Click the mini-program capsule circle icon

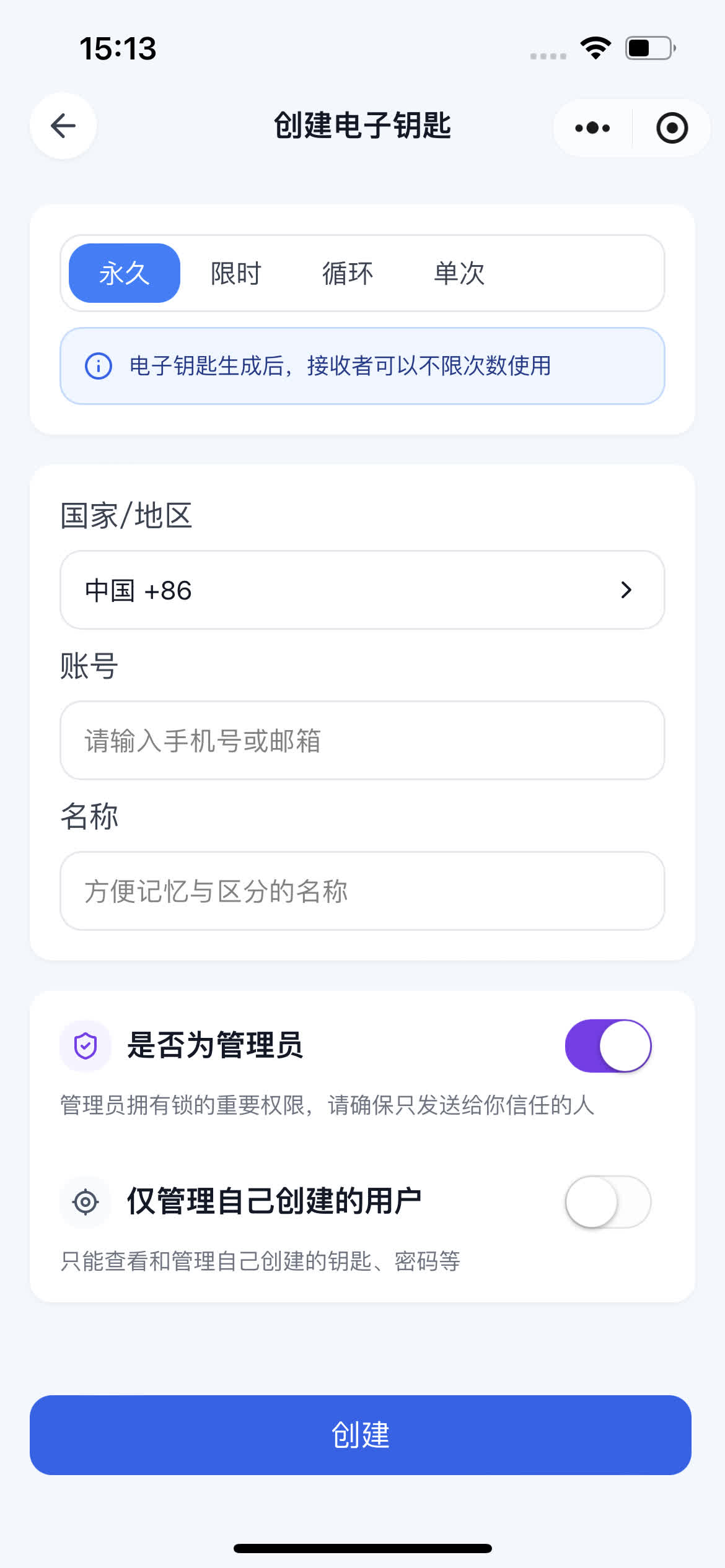coord(672,128)
